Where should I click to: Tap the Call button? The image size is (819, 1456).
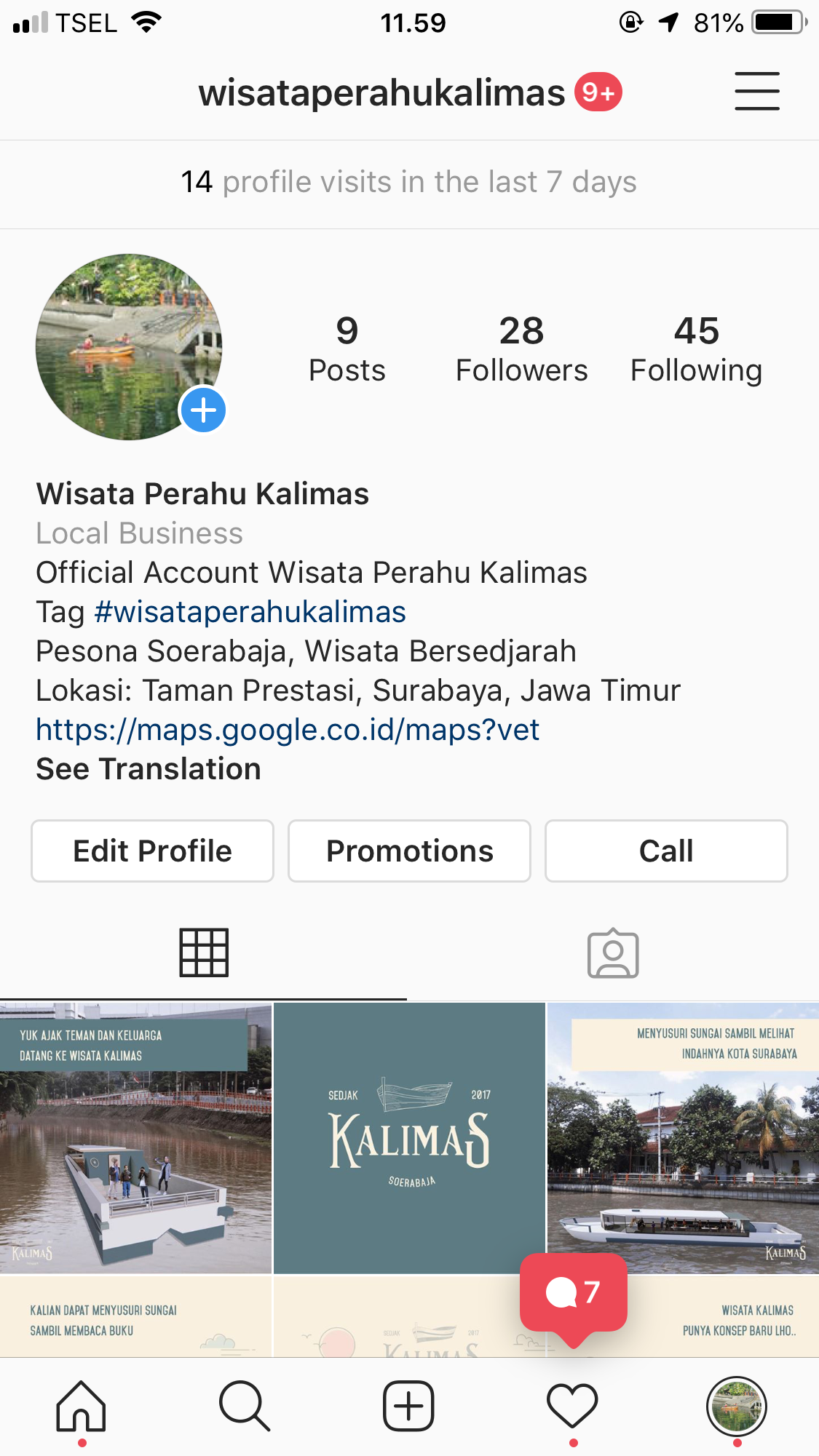point(665,851)
